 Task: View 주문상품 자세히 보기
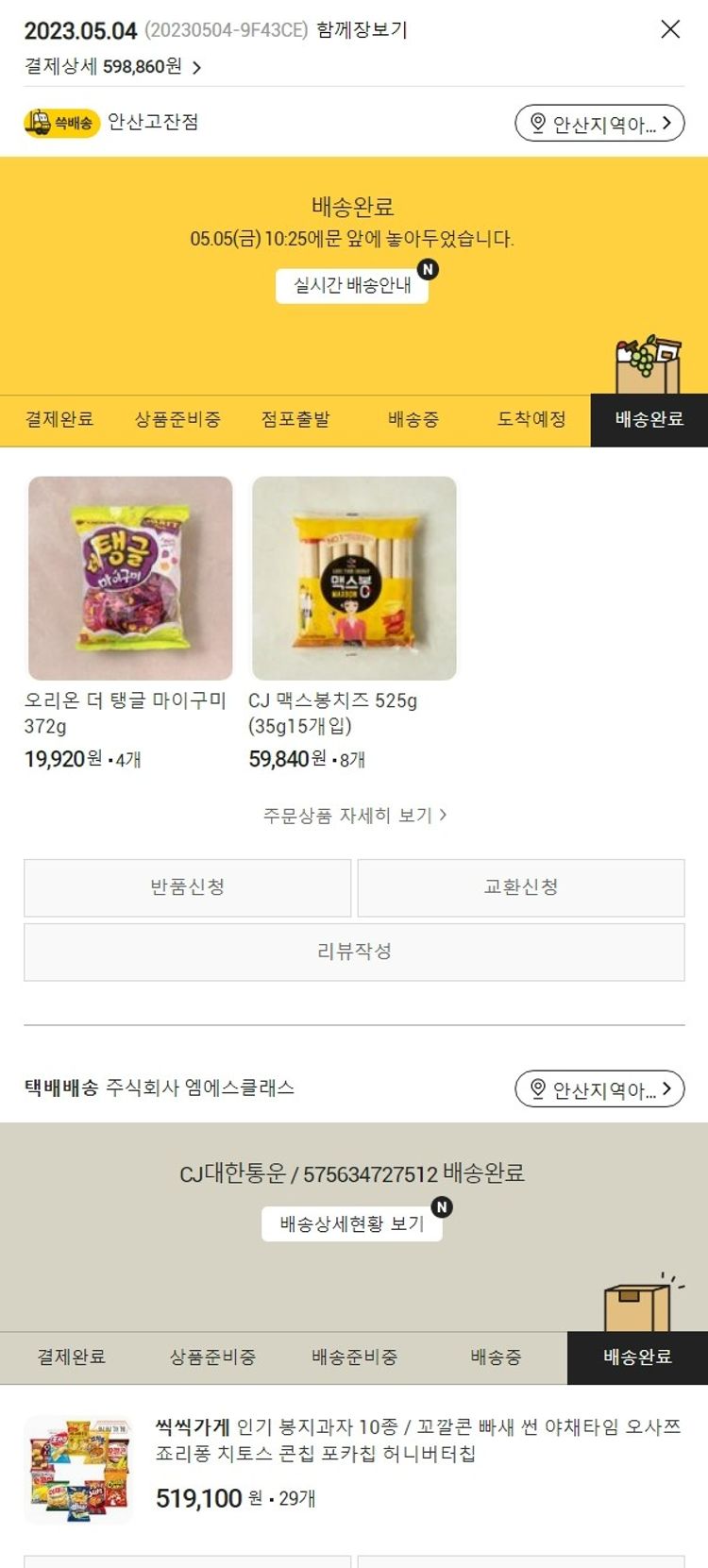click(354, 815)
